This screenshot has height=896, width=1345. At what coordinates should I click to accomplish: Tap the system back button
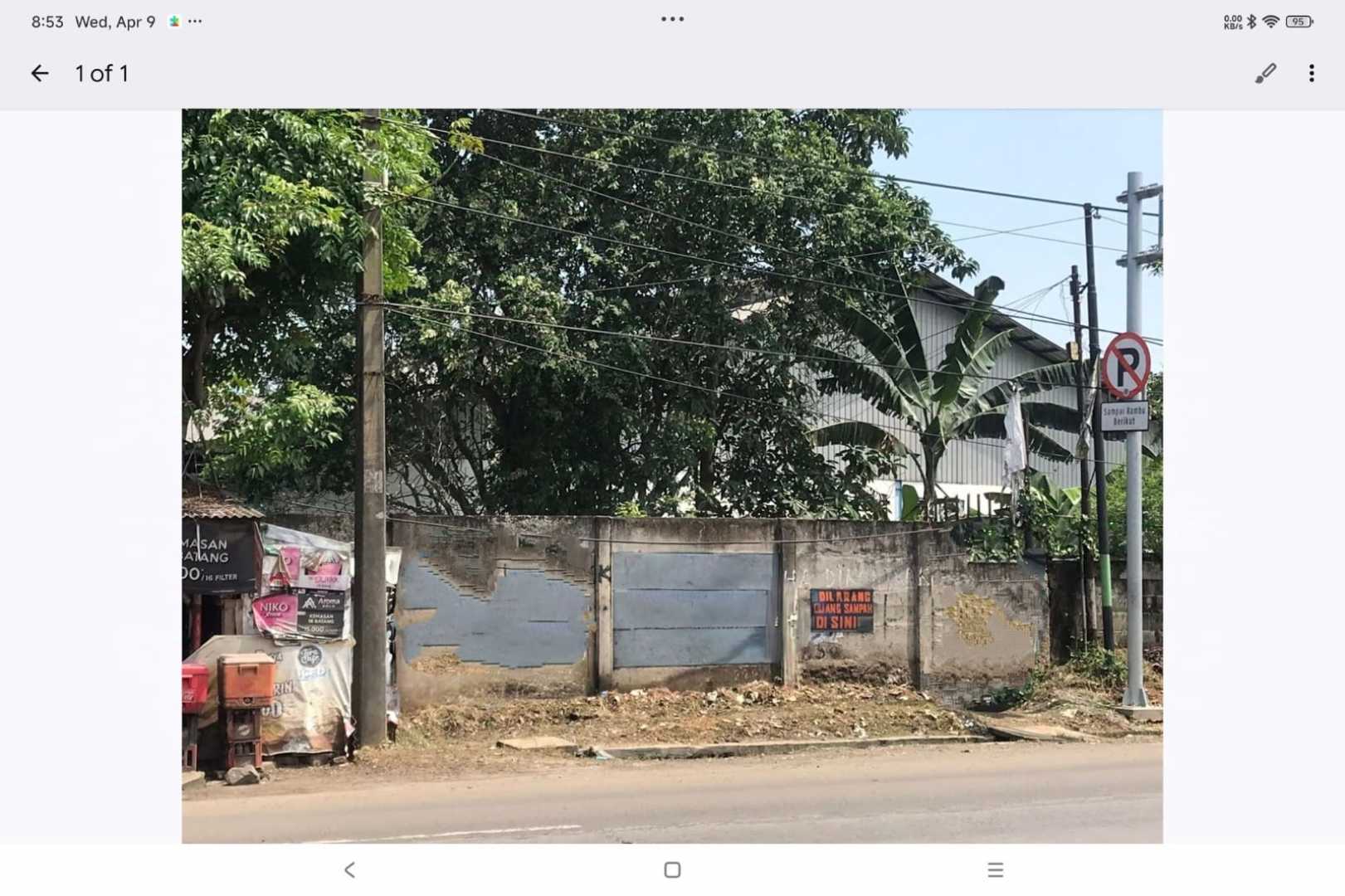pos(349,869)
